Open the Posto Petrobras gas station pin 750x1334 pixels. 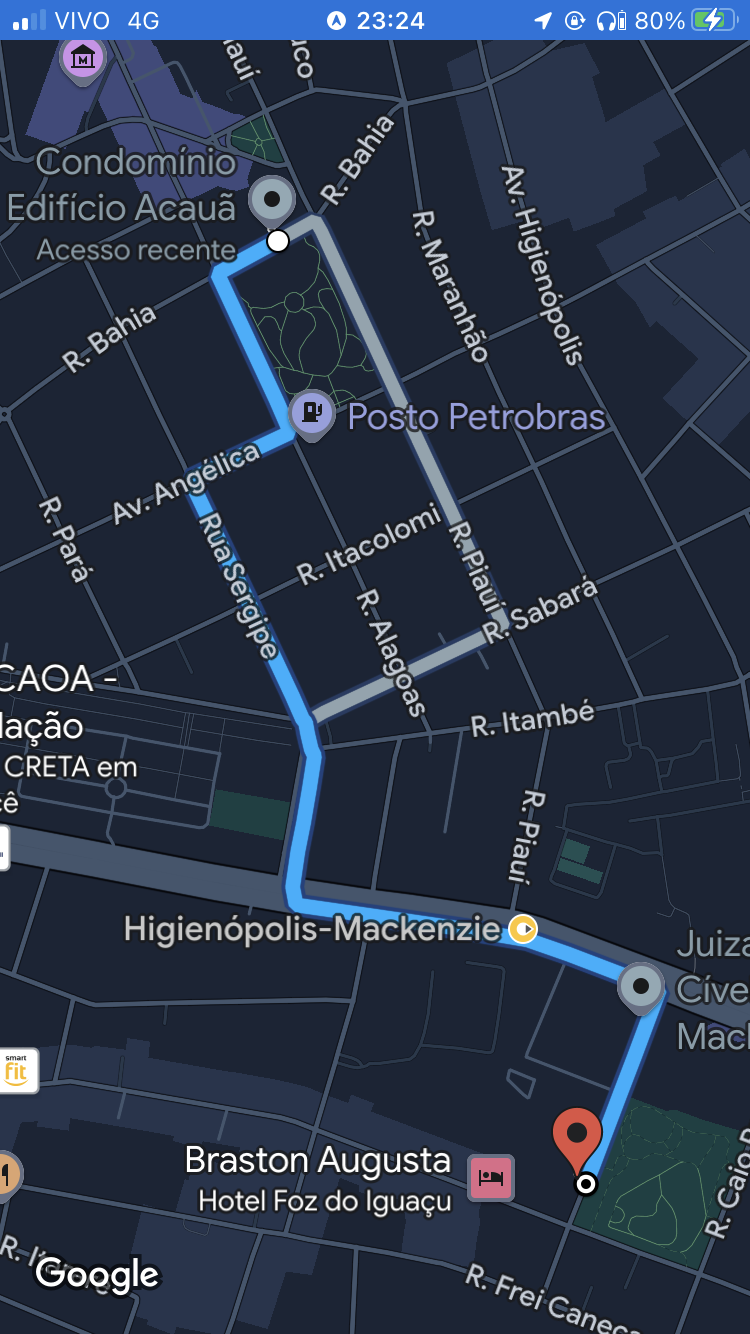[312, 412]
